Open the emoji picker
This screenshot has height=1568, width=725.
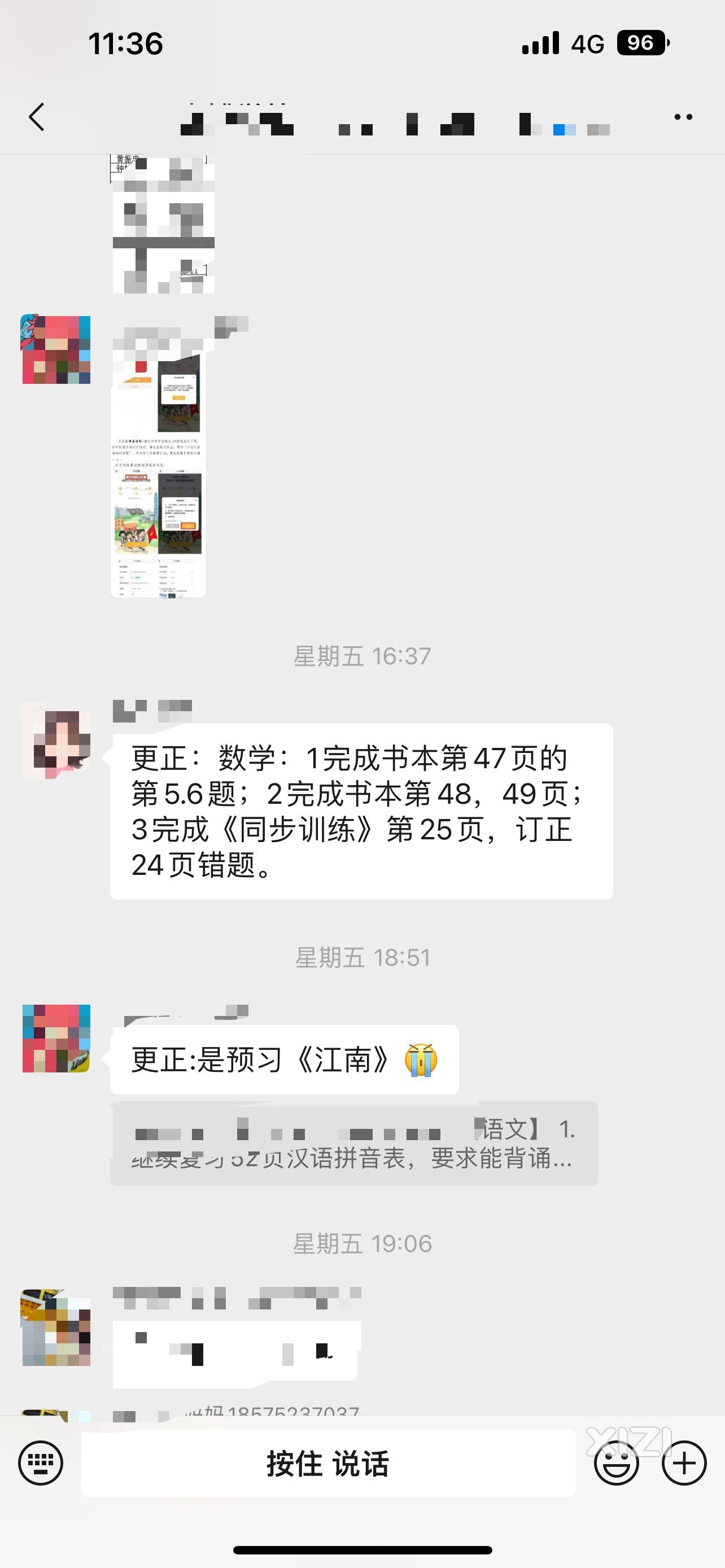click(616, 1464)
